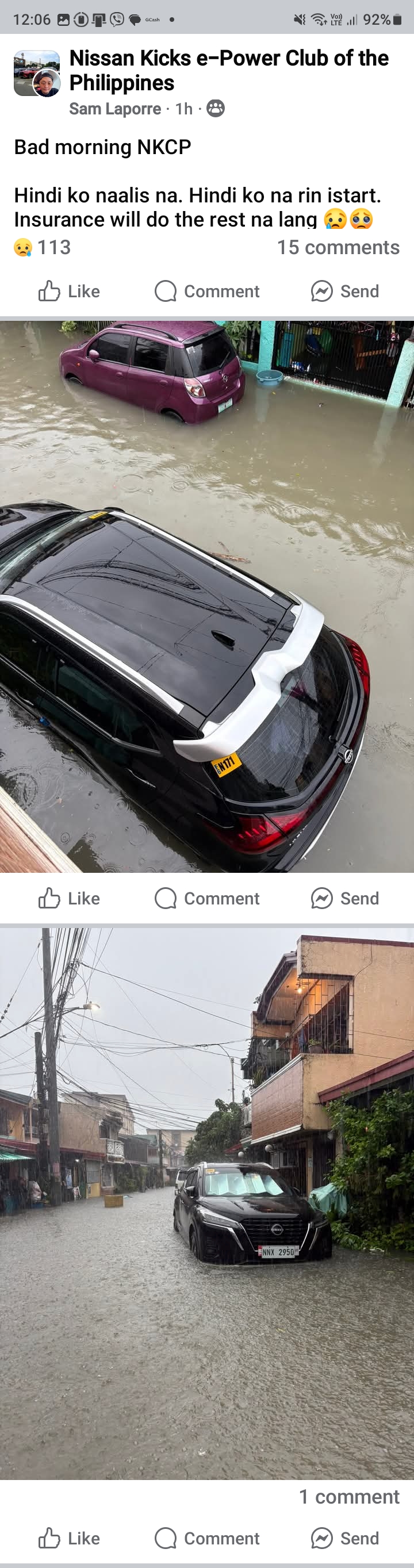The image size is (414, 1568).
Task: View Sam Laporre's profile
Action: 114,109
